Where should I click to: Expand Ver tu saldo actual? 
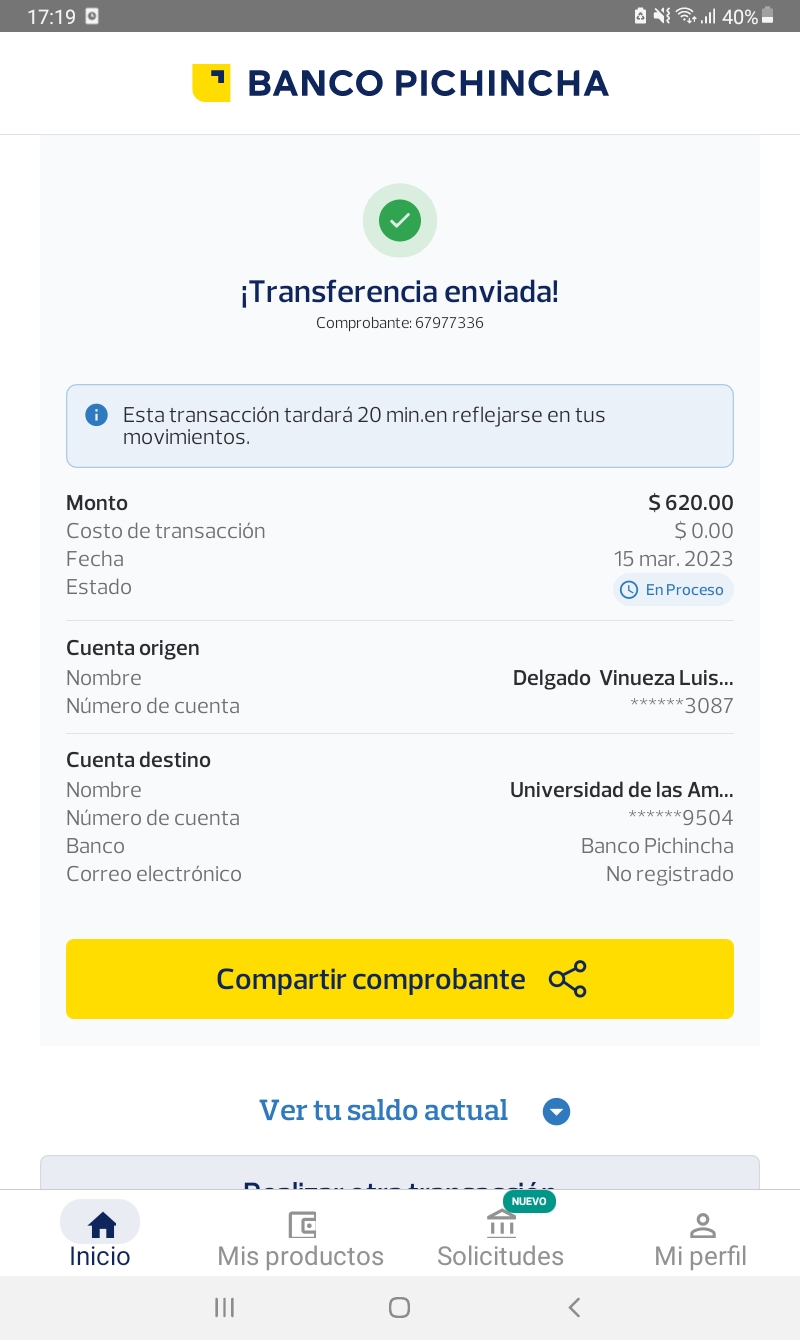pos(414,1111)
